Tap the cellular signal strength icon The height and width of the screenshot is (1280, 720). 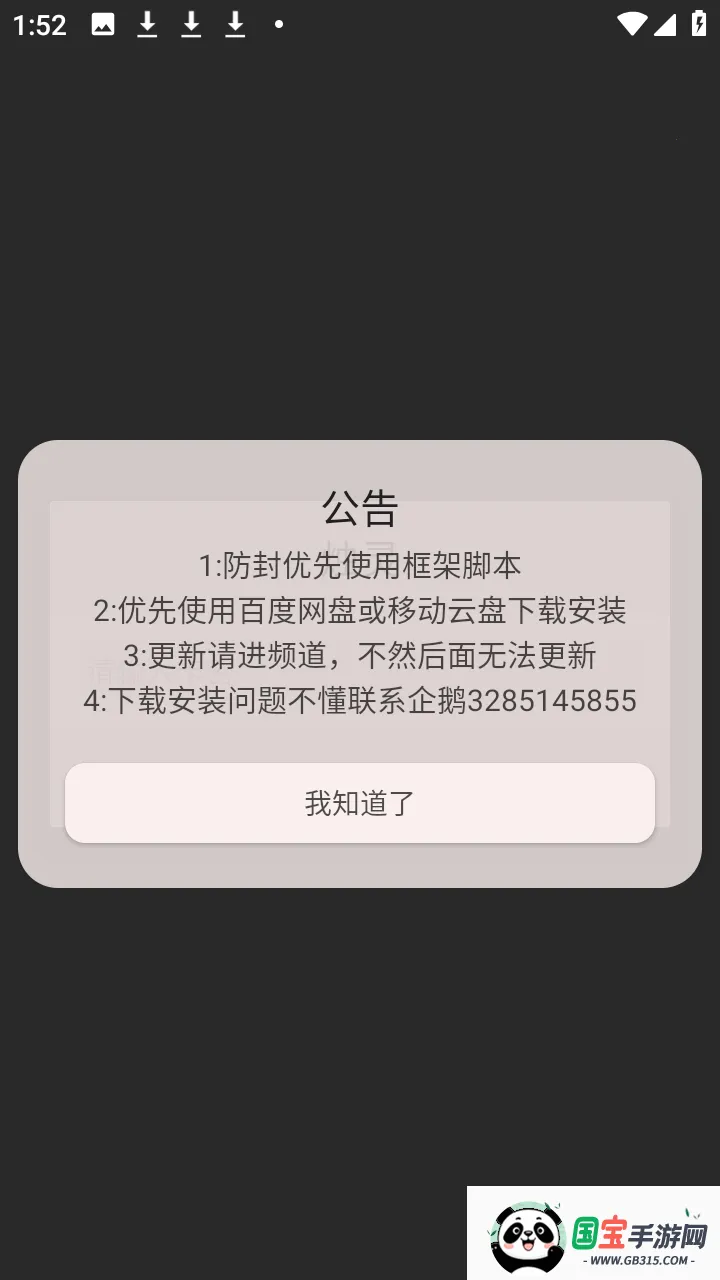pos(667,25)
